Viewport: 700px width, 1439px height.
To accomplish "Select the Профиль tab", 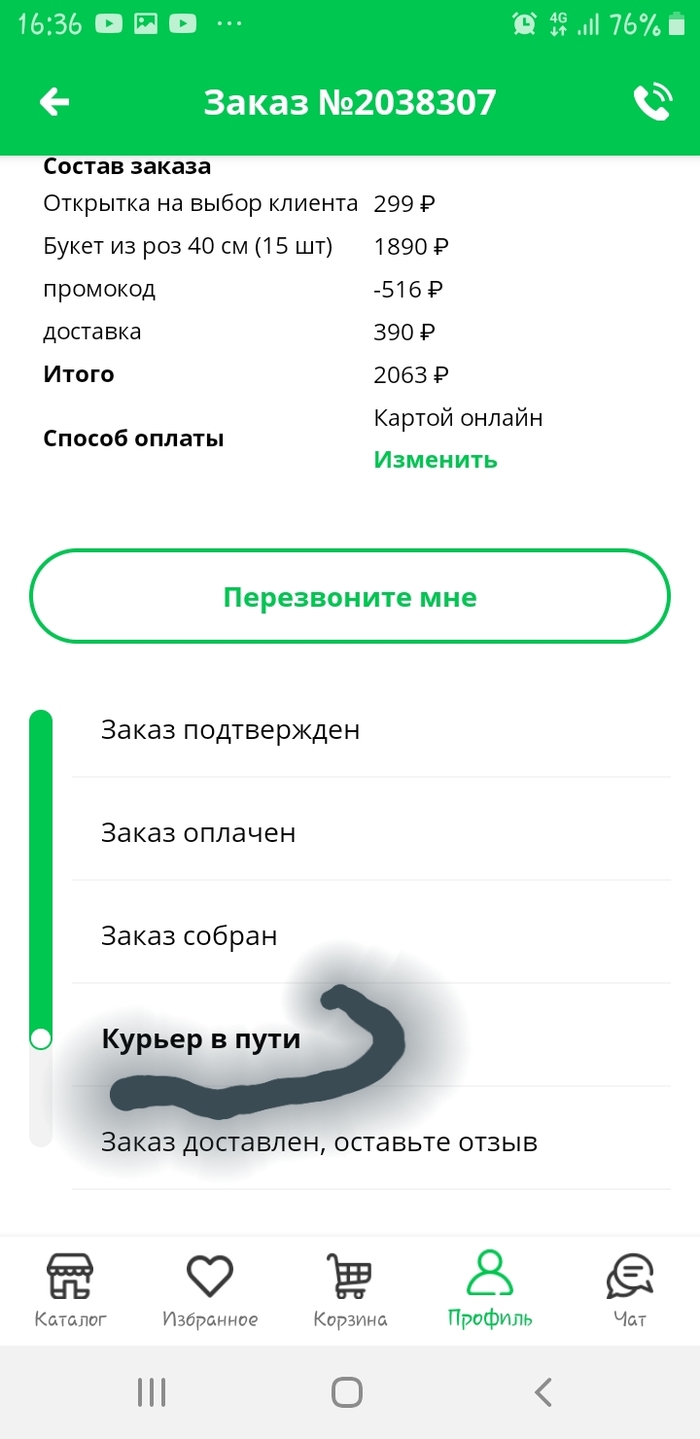I will tap(490, 1290).
